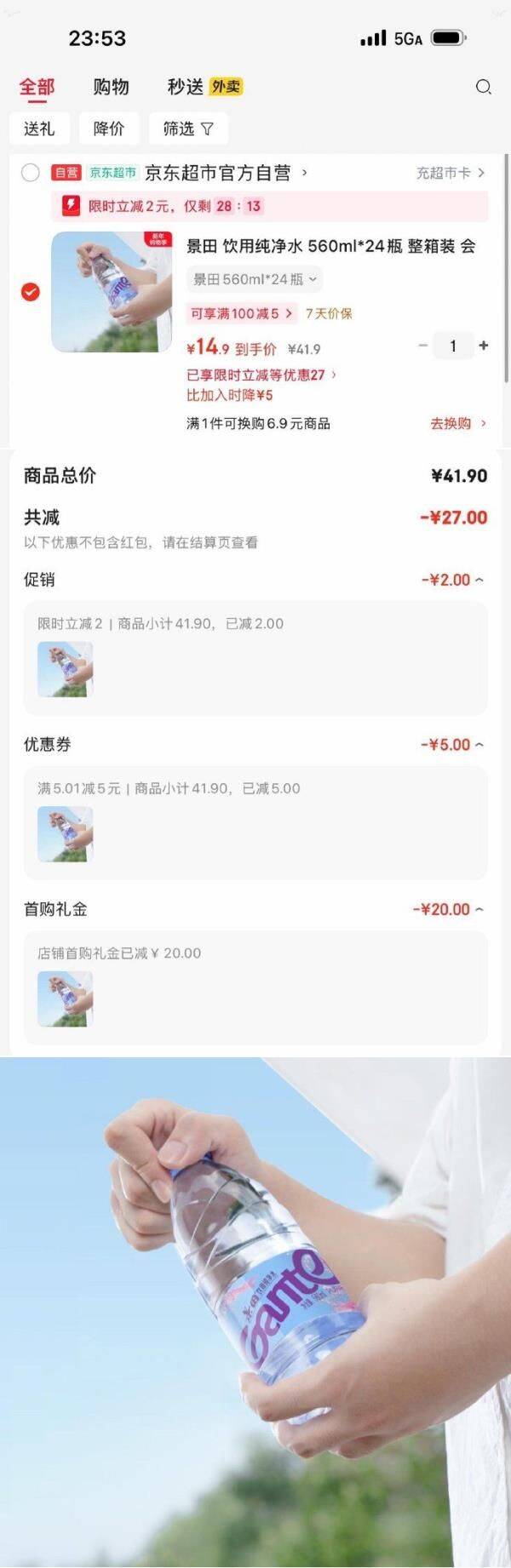Viewport: 511px width, 1568px height.
Task: Open the 筛选 filter options
Action: (188, 129)
